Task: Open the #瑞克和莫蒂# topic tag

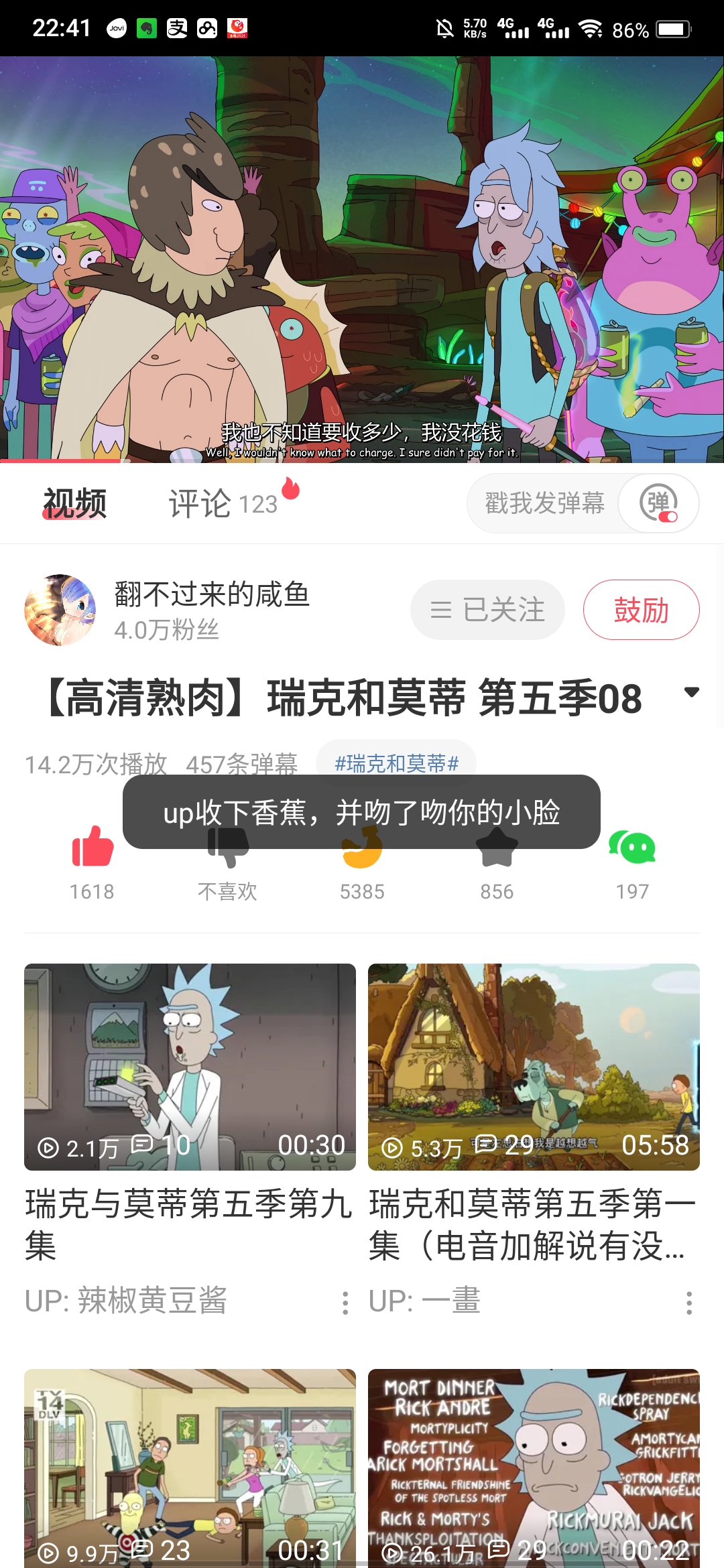Action: point(396,763)
